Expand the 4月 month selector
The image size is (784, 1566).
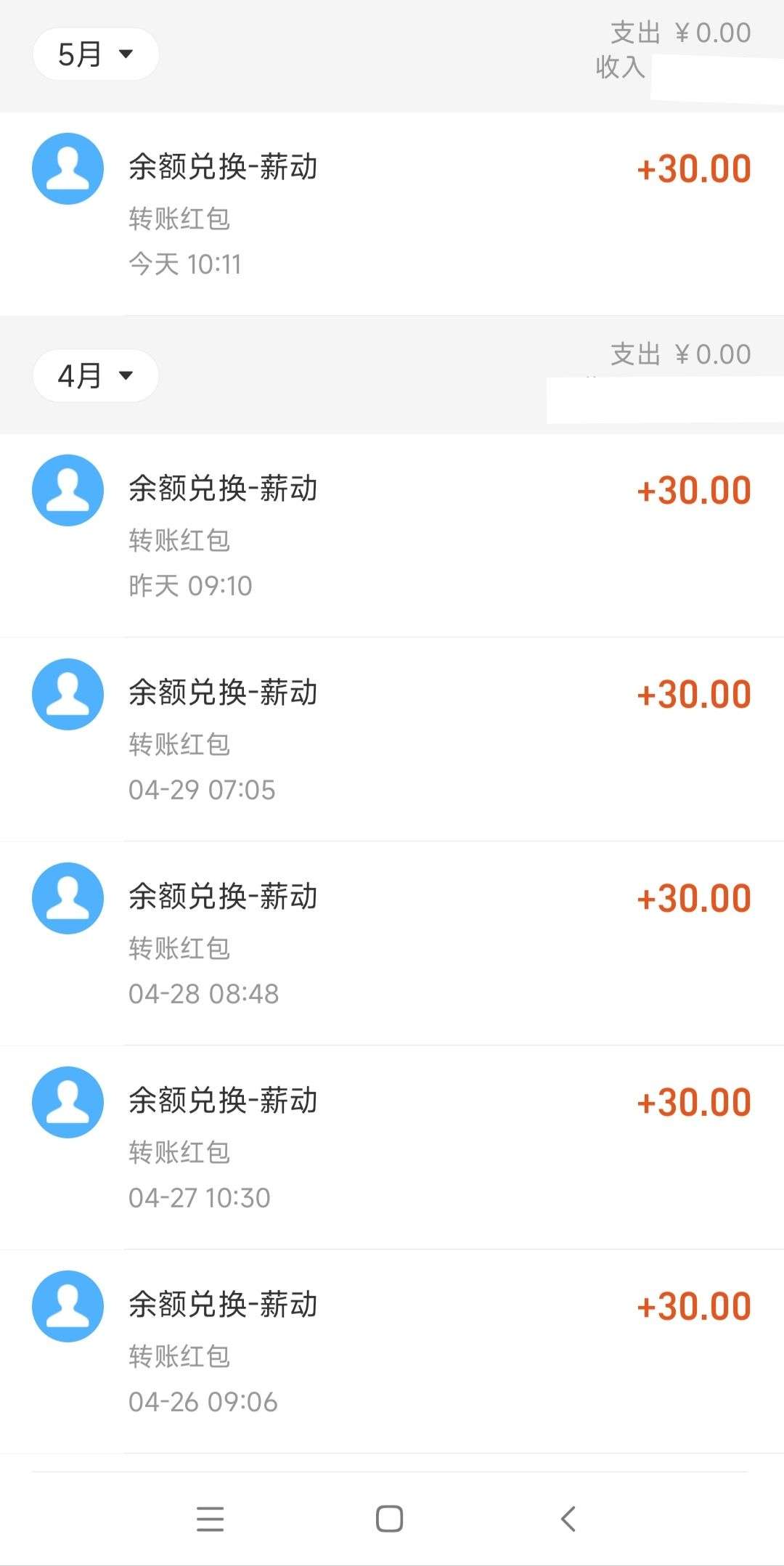pyautogui.click(x=94, y=375)
